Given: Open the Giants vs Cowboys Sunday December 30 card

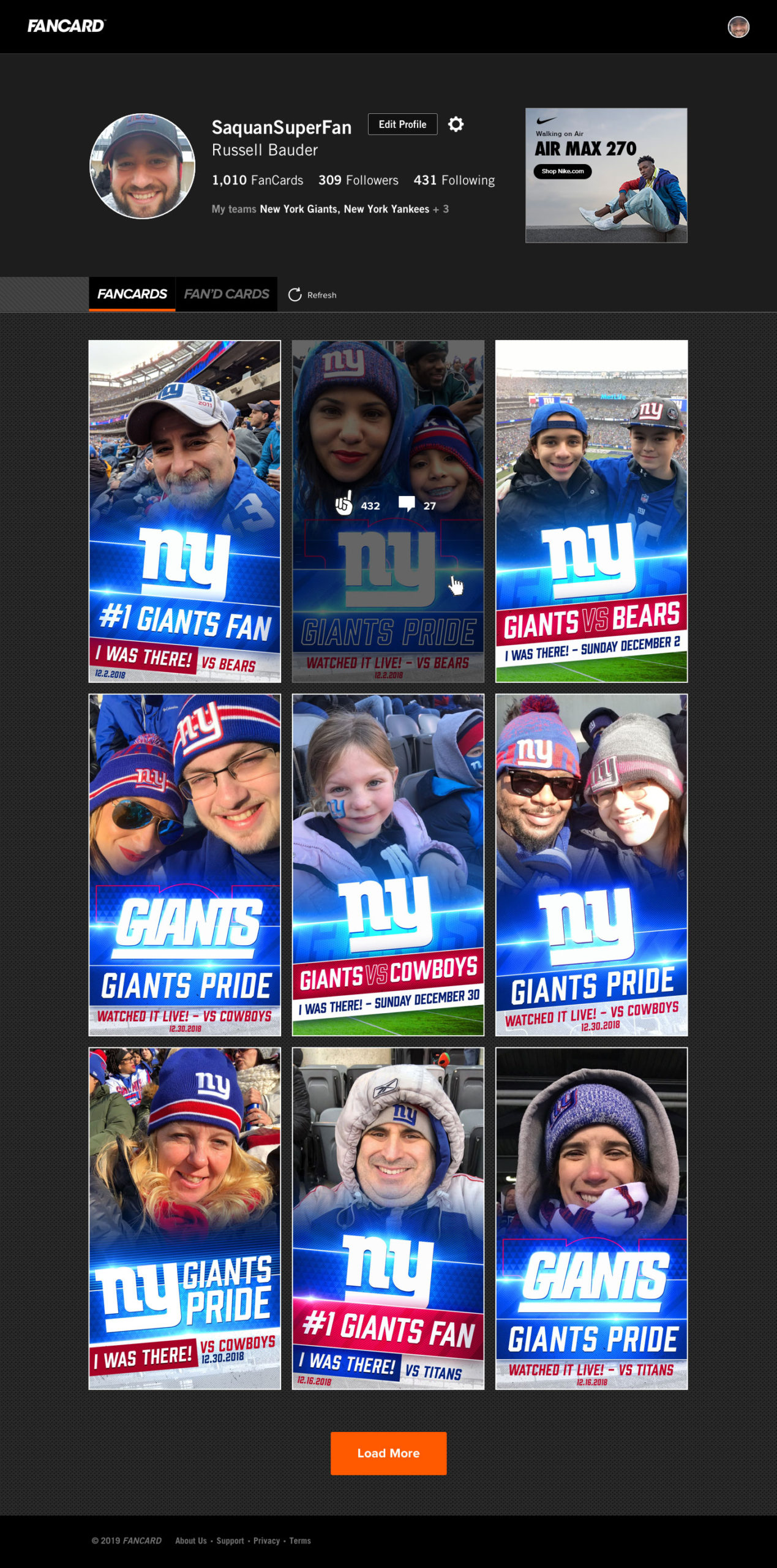Looking at the screenshot, I should click(388, 864).
